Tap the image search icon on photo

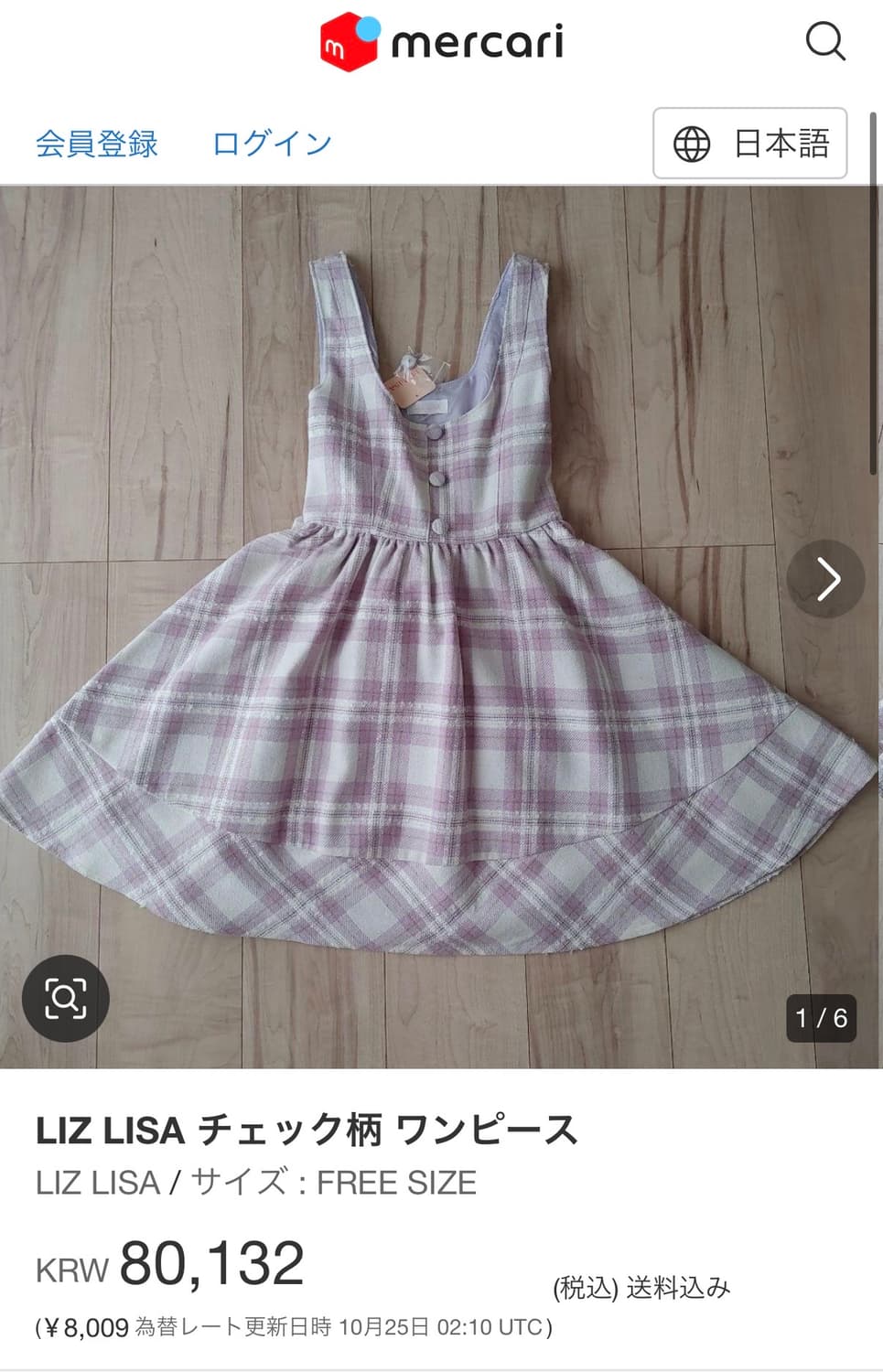[66, 998]
